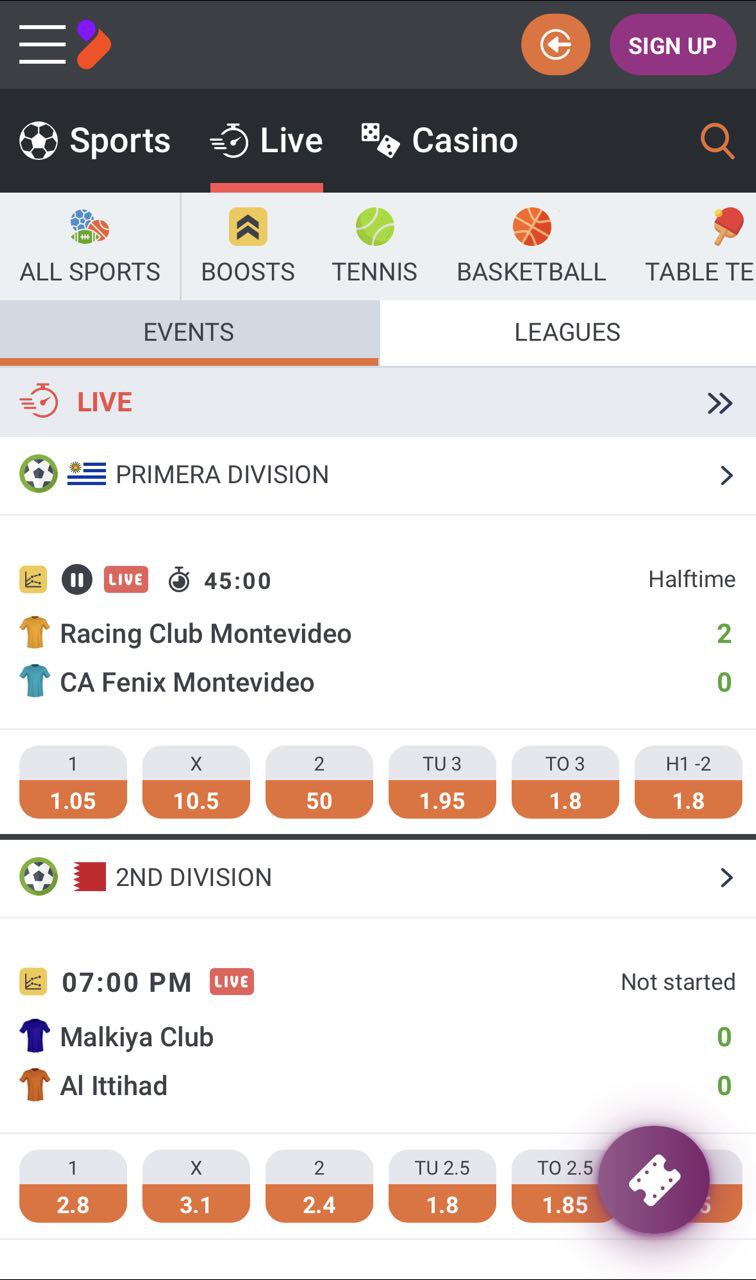This screenshot has width=756, height=1280.
Task: Select the BOOSTS category
Action: [248, 247]
